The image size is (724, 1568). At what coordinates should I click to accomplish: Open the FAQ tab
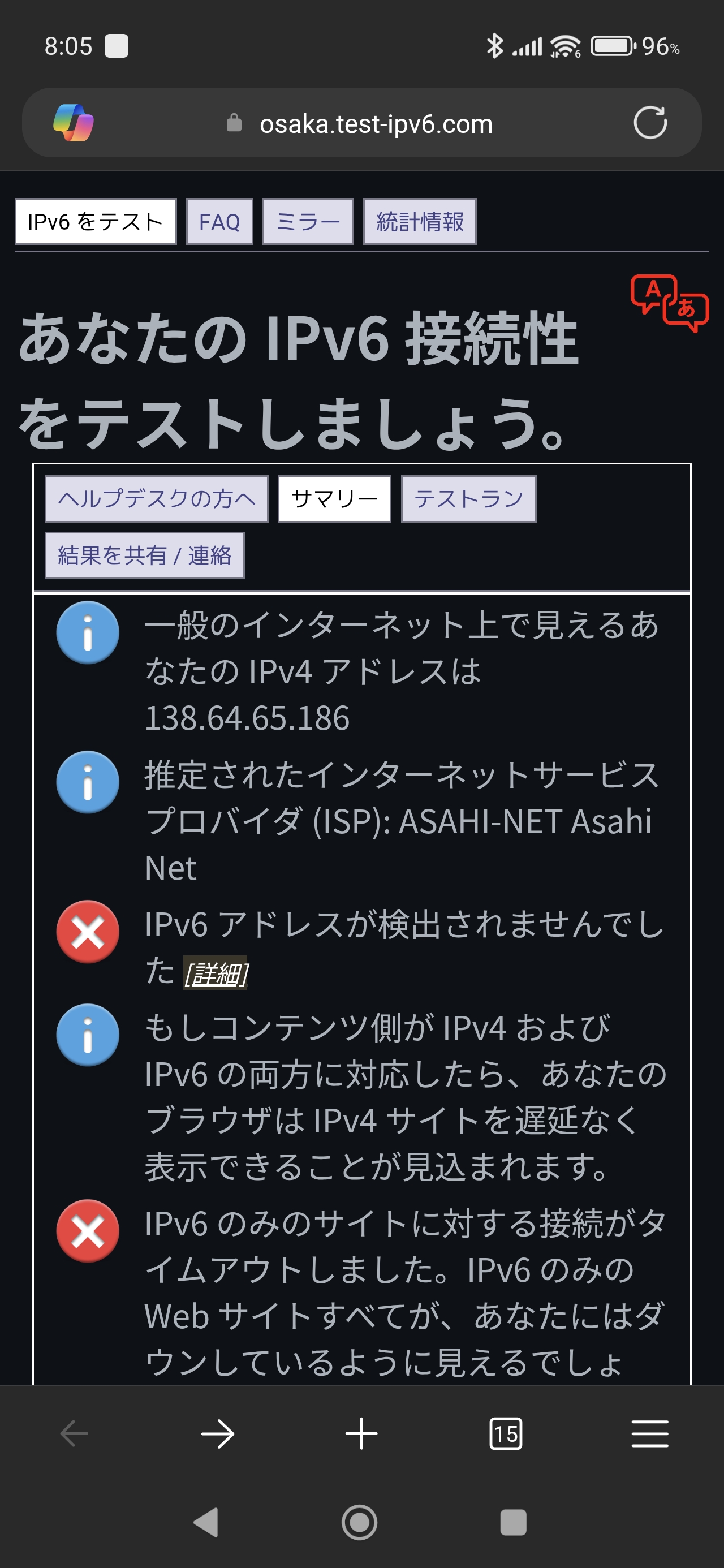[x=219, y=222]
